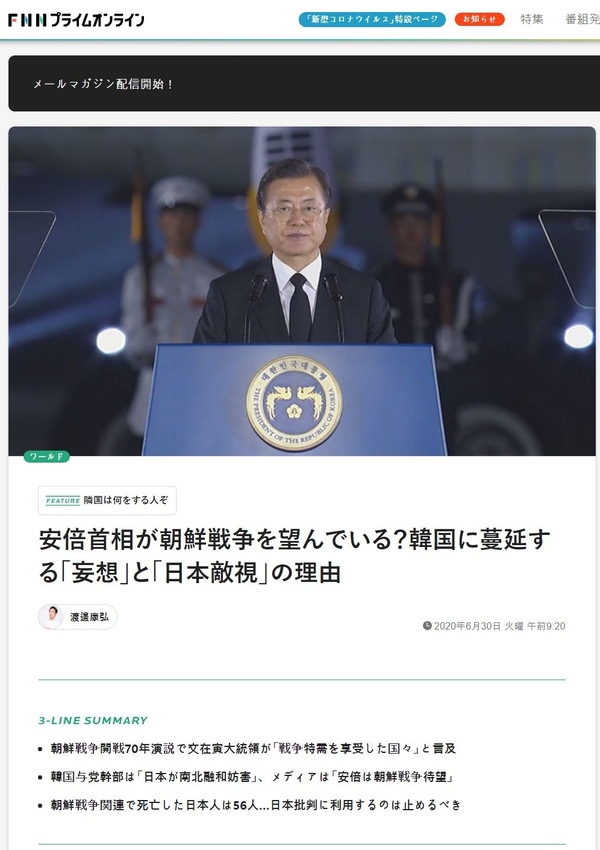Open the ワールド category tag
Screen dimensions: 600x850
coord(48,456)
